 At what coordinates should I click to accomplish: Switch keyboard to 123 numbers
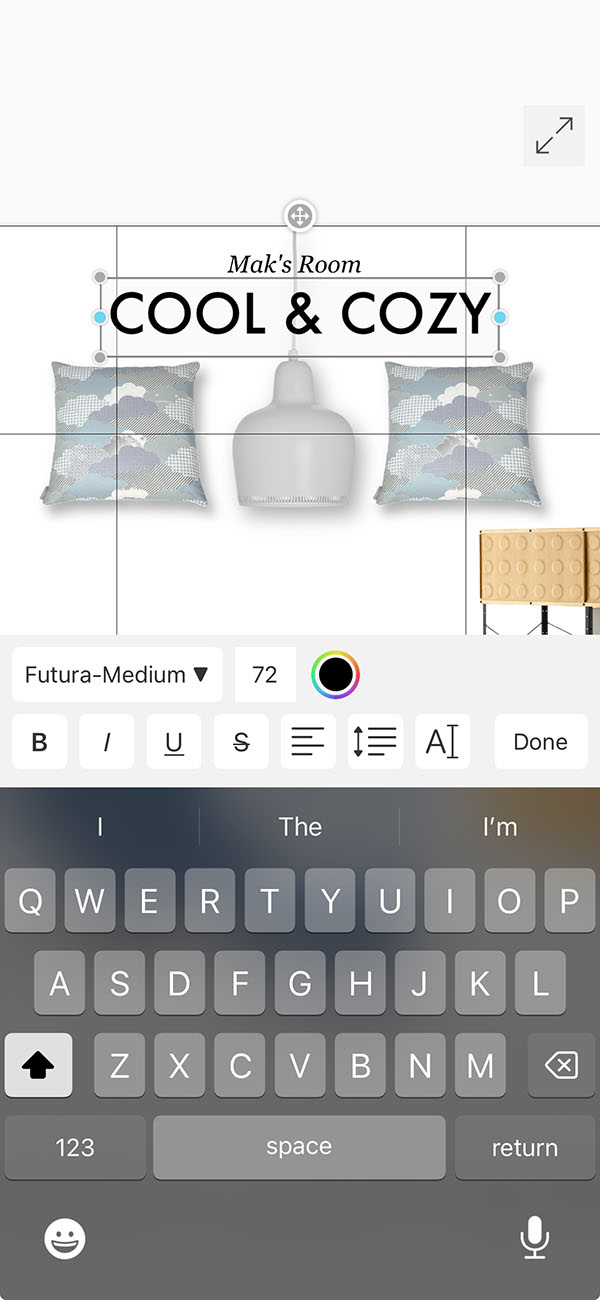coord(75,1147)
